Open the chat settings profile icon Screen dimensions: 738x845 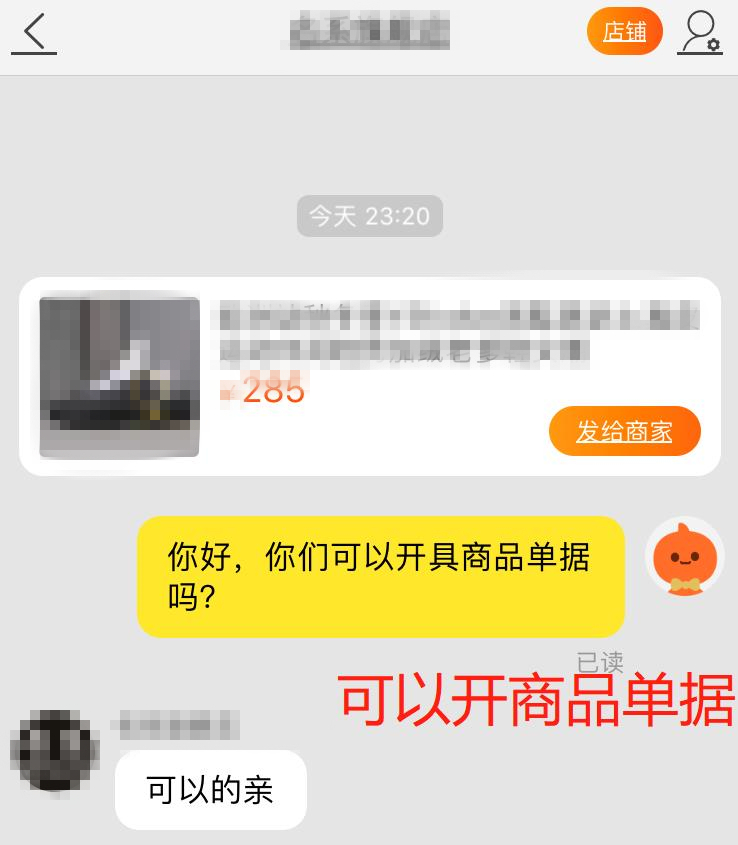(x=700, y=33)
